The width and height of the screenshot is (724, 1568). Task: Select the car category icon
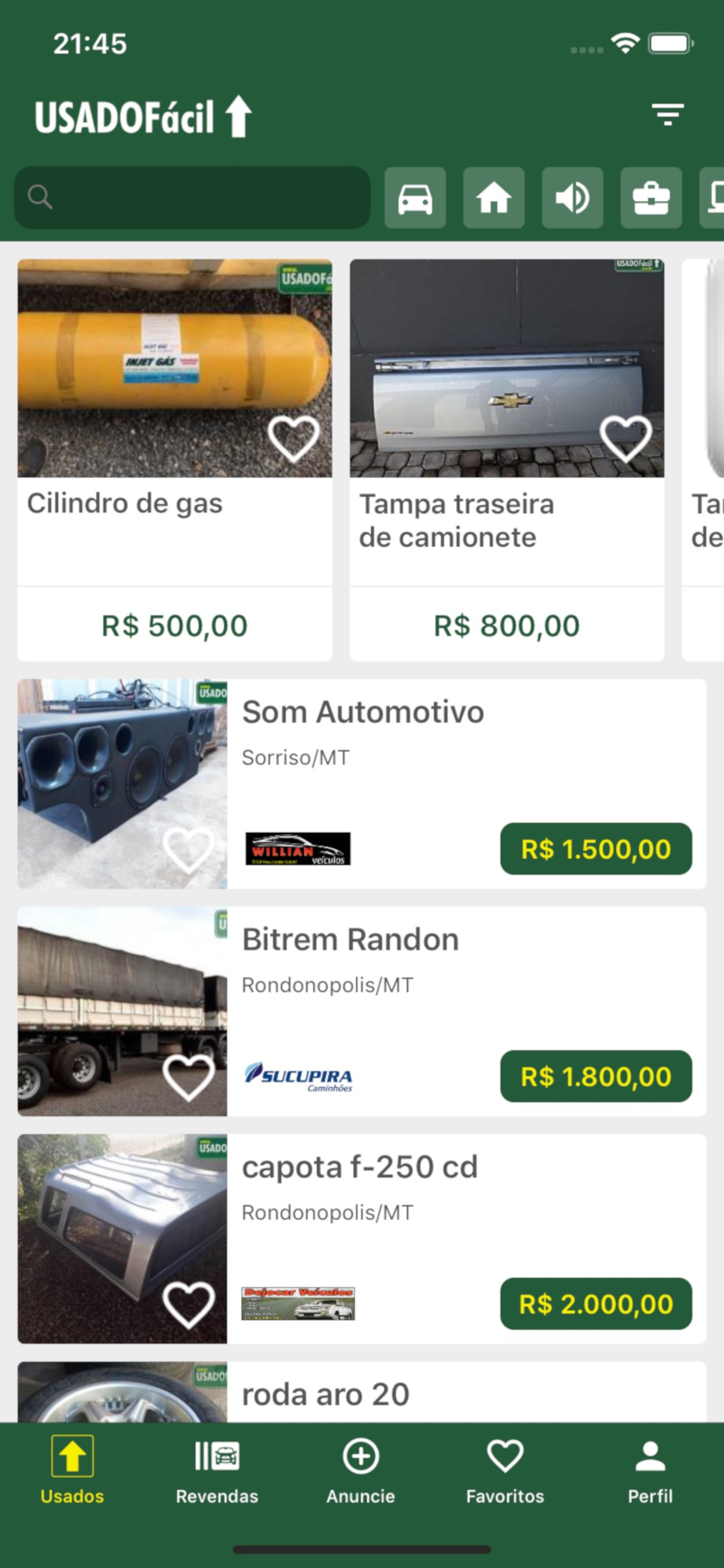click(x=415, y=198)
